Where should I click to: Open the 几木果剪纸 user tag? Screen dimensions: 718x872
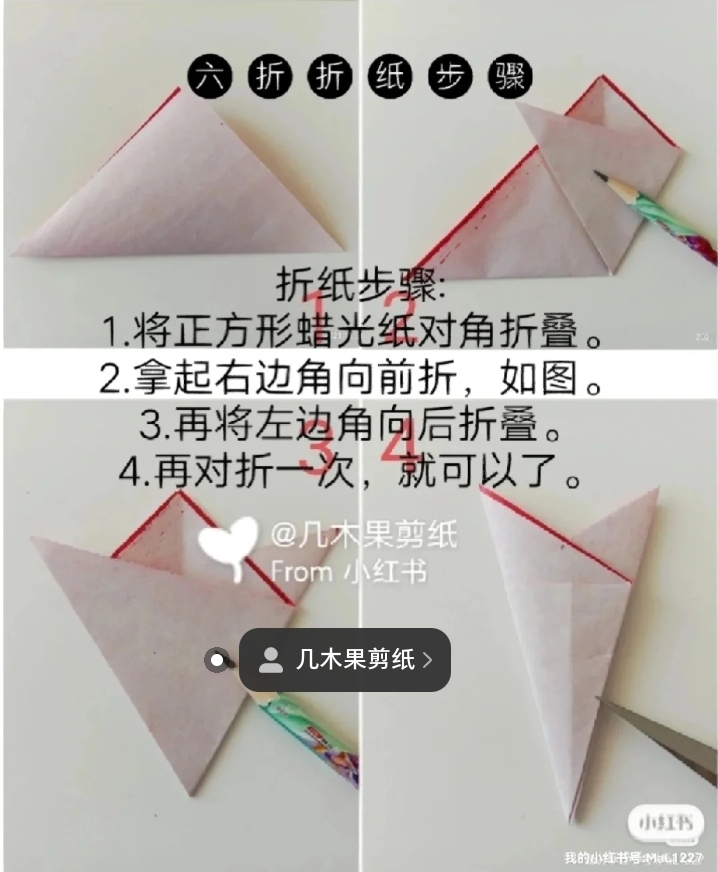(x=345, y=659)
